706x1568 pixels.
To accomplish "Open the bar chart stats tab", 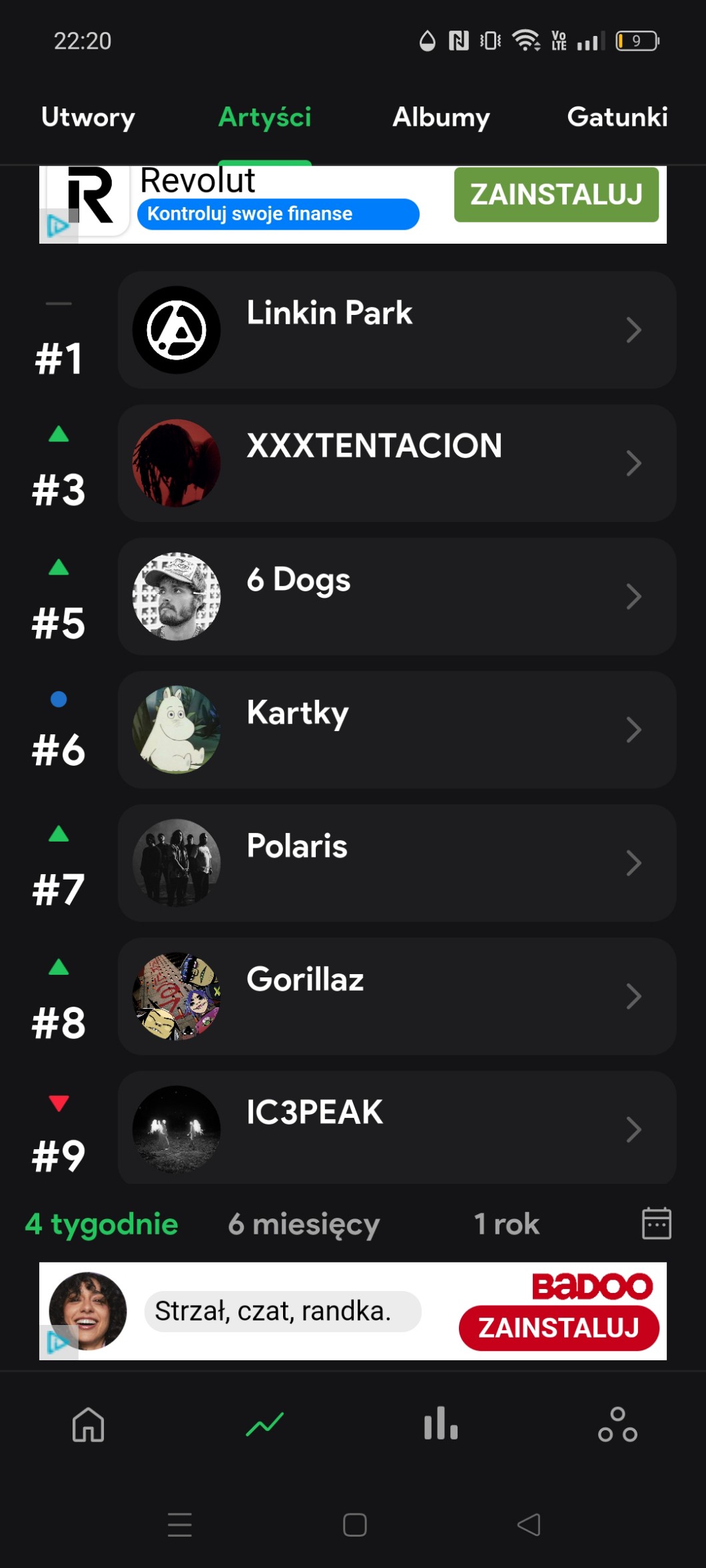I will [441, 1425].
